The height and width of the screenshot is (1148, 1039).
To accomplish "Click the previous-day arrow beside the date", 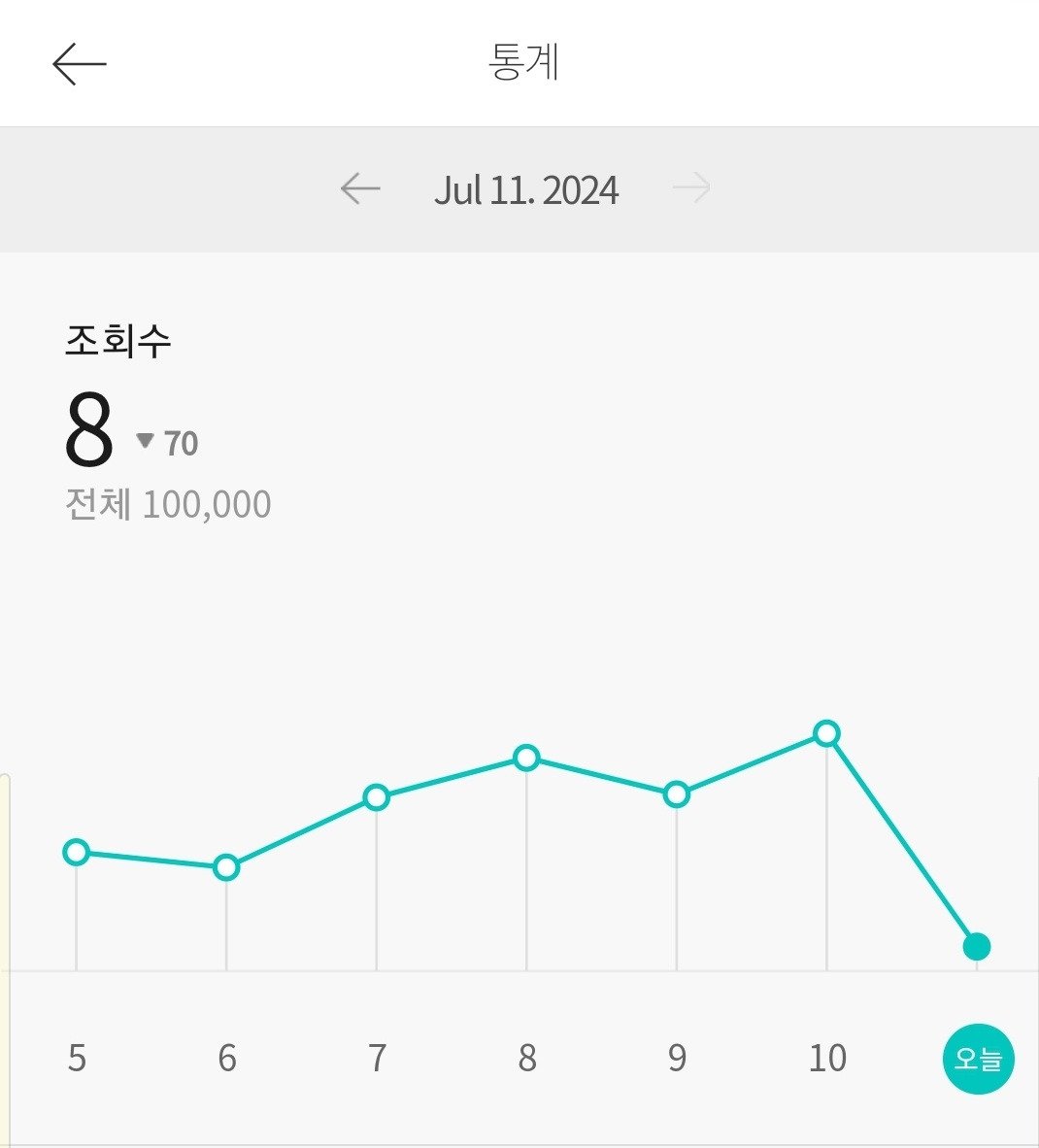I will 358,188.
